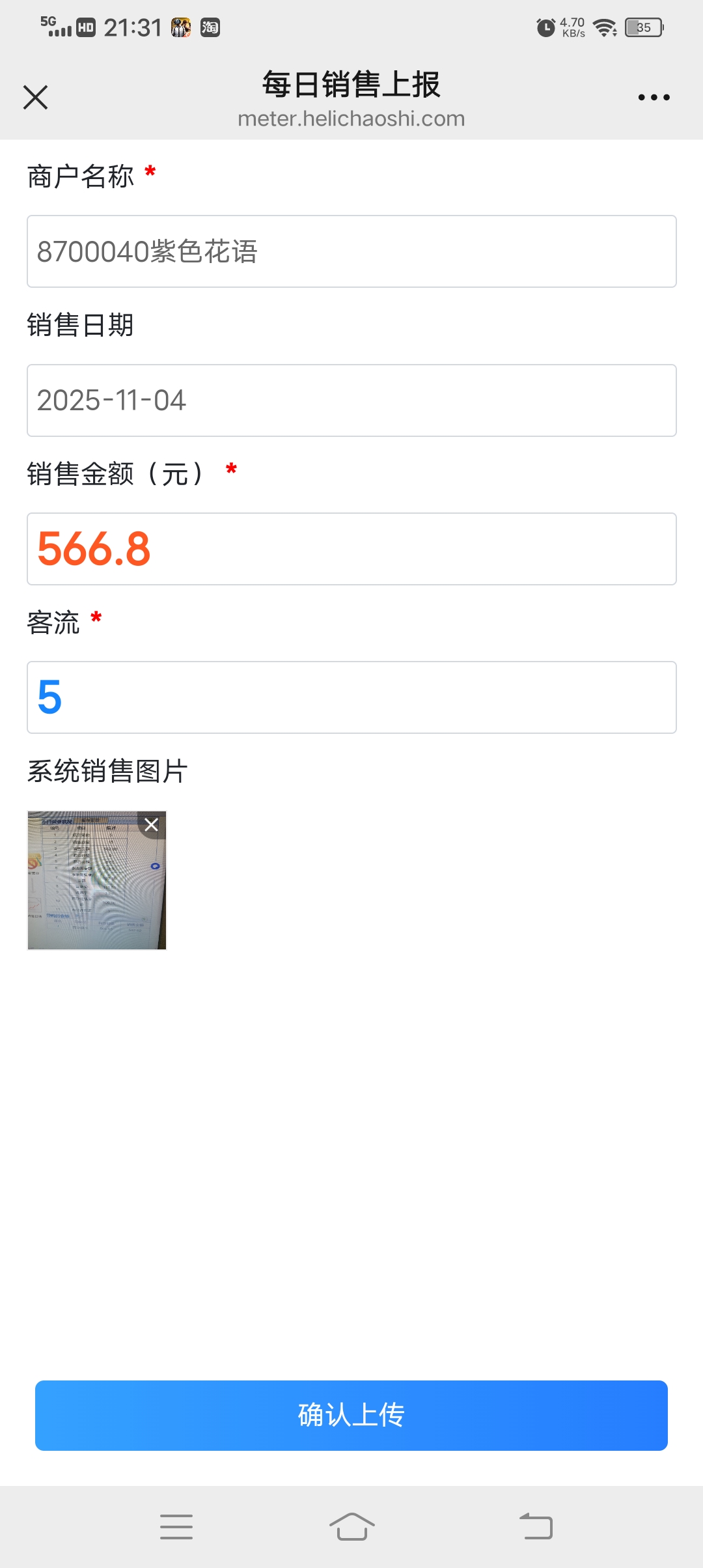Viewport: 703px width, 1568px height.
Task: Open the three-dot overflow menu
Action: 654,98
